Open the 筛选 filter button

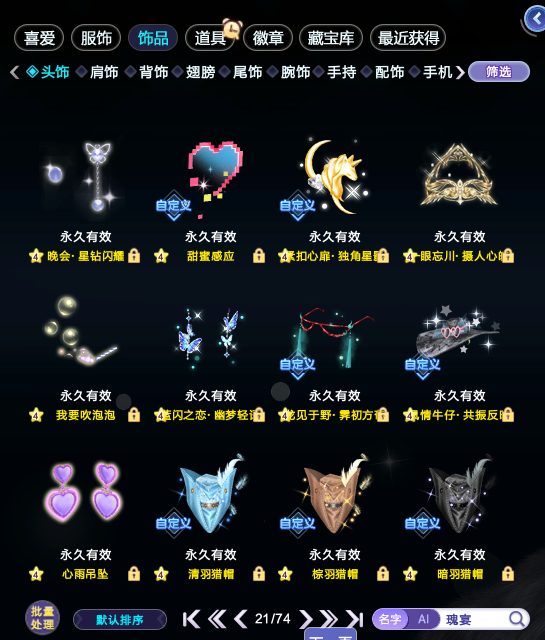click(499, 72)
